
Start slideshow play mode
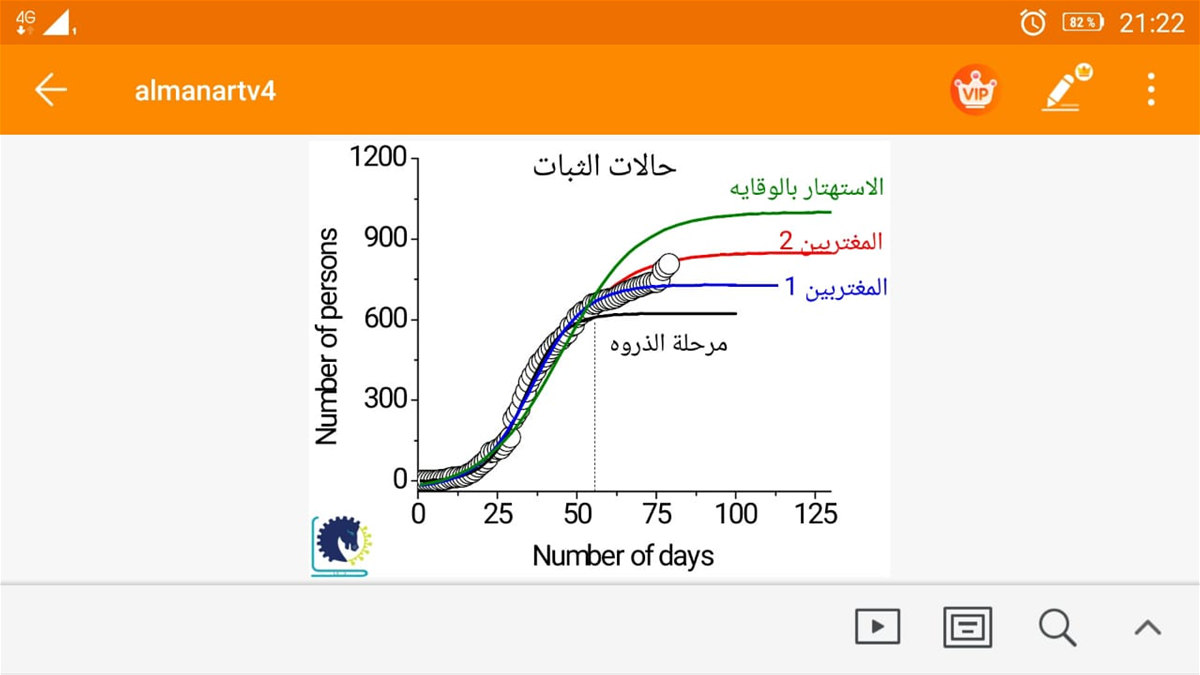pos(877,627)
